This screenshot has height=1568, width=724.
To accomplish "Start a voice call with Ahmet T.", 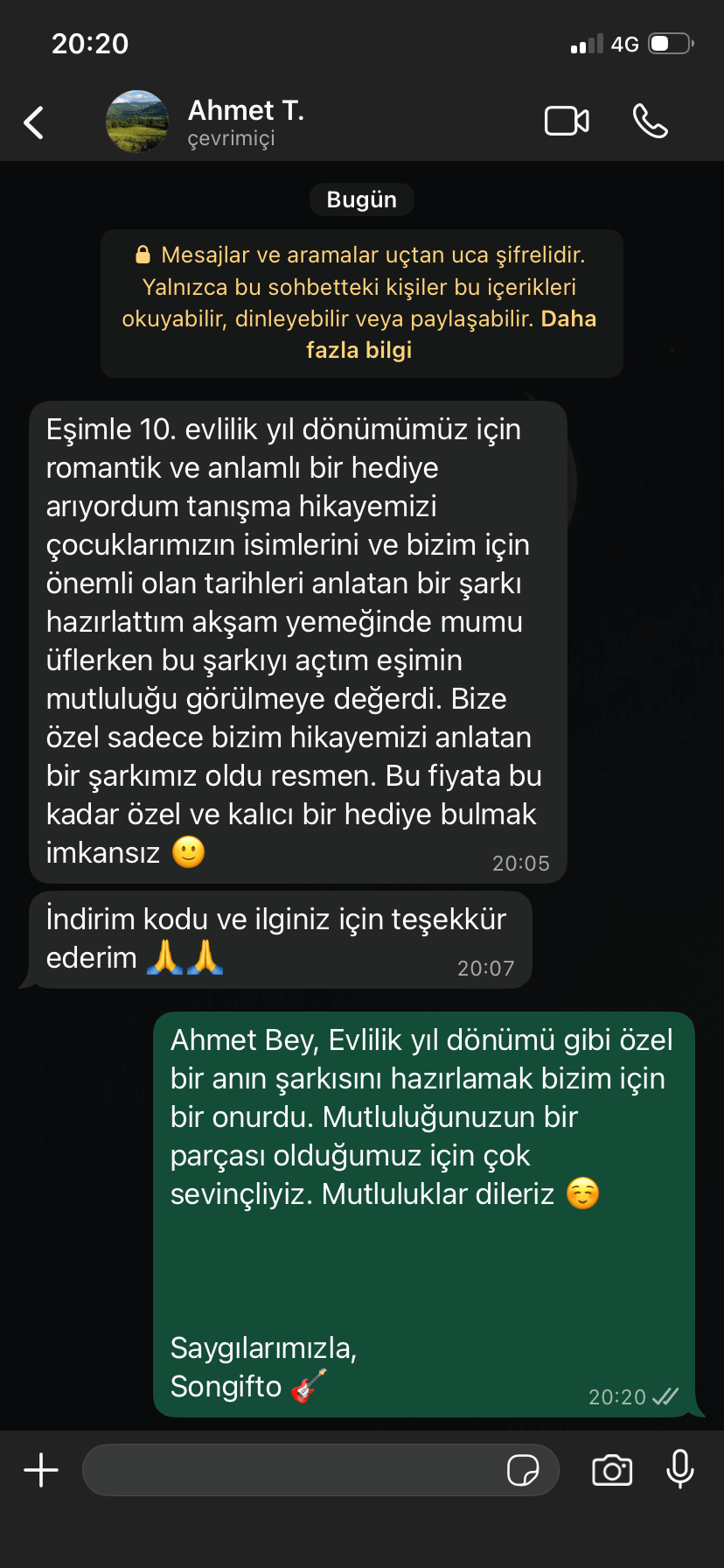I will pyautogui.click(x=650, y=122).
